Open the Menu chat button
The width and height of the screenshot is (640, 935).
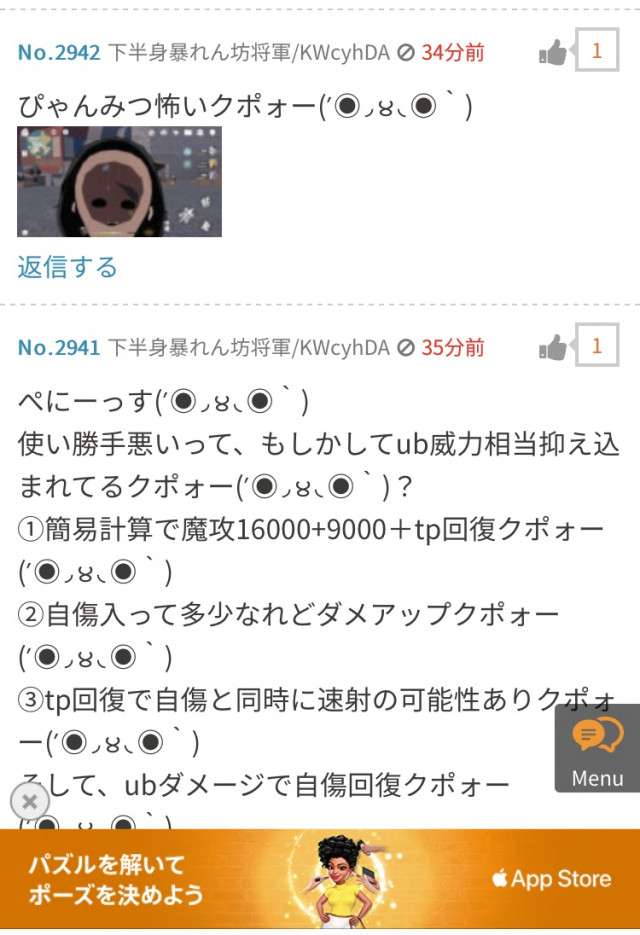coord(597,749)
